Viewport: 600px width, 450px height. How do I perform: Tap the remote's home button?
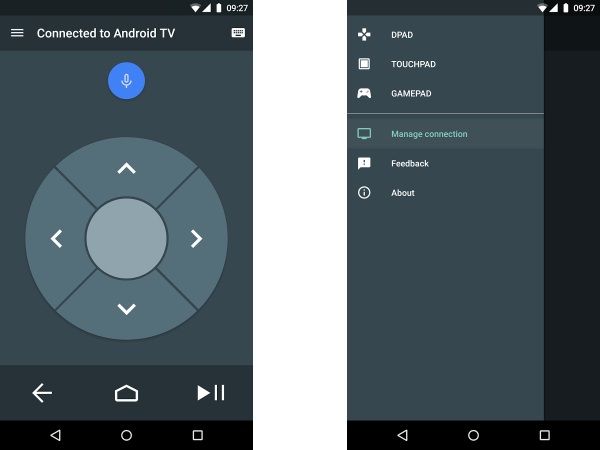pos(126,393)
